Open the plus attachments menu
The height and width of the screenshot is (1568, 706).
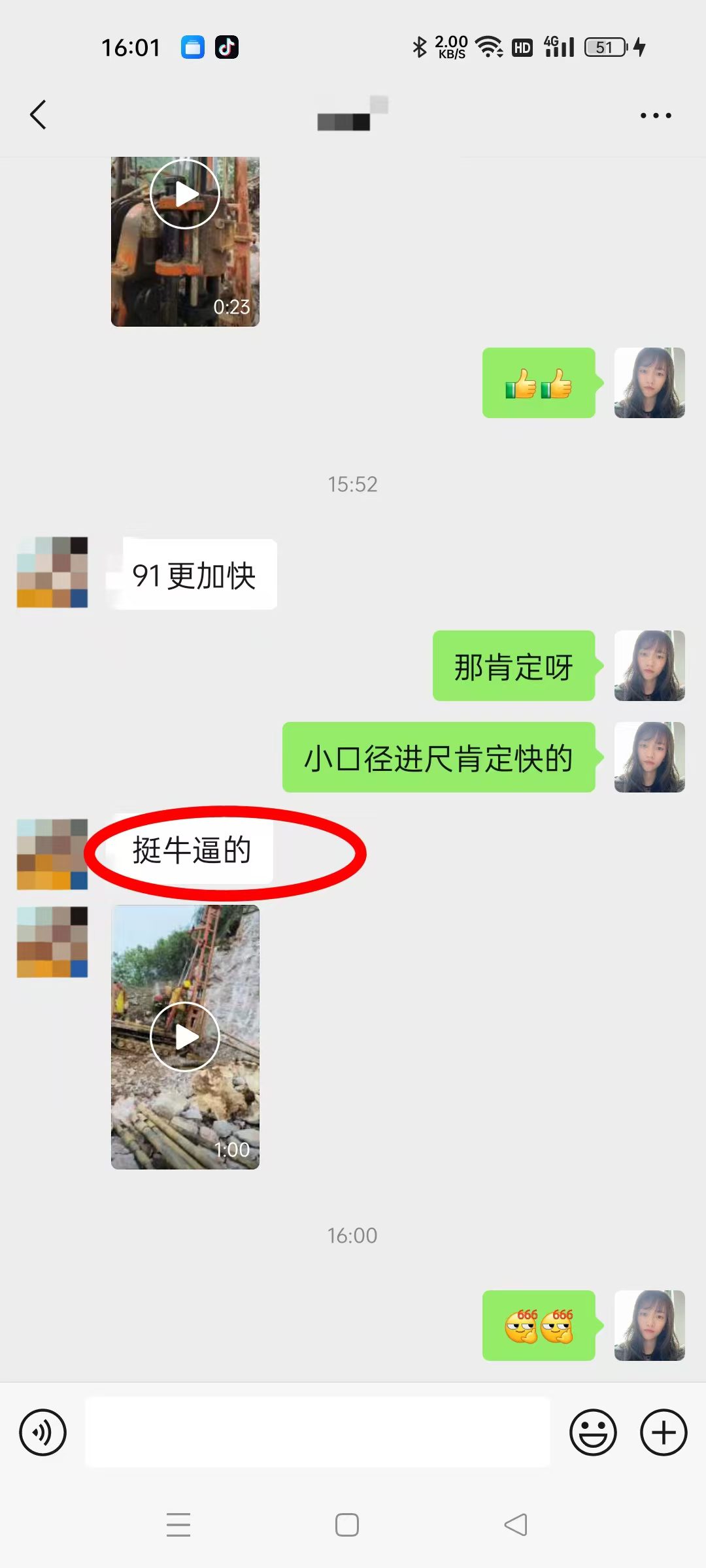click(x=664, y=1433)
